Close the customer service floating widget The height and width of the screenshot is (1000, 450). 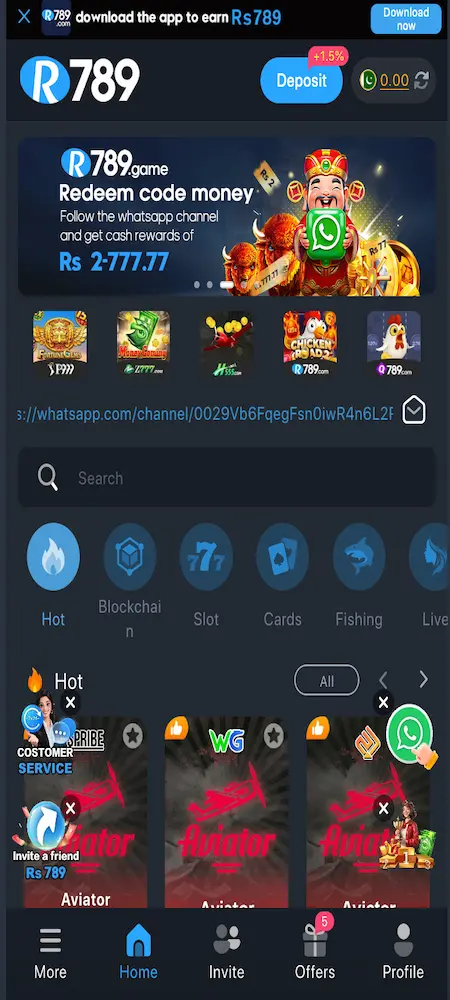pyautogui.click(x=71, y=703)
